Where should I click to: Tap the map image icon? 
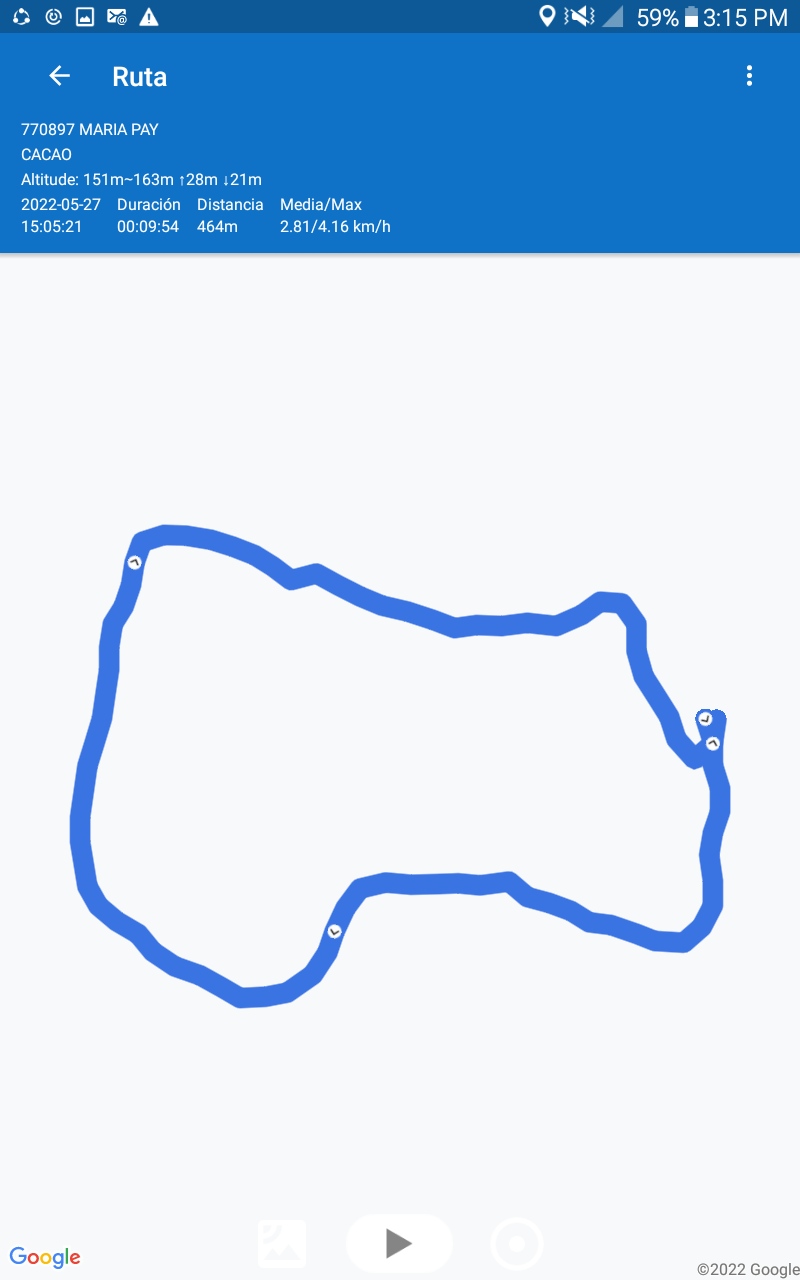pos(282,1244)
